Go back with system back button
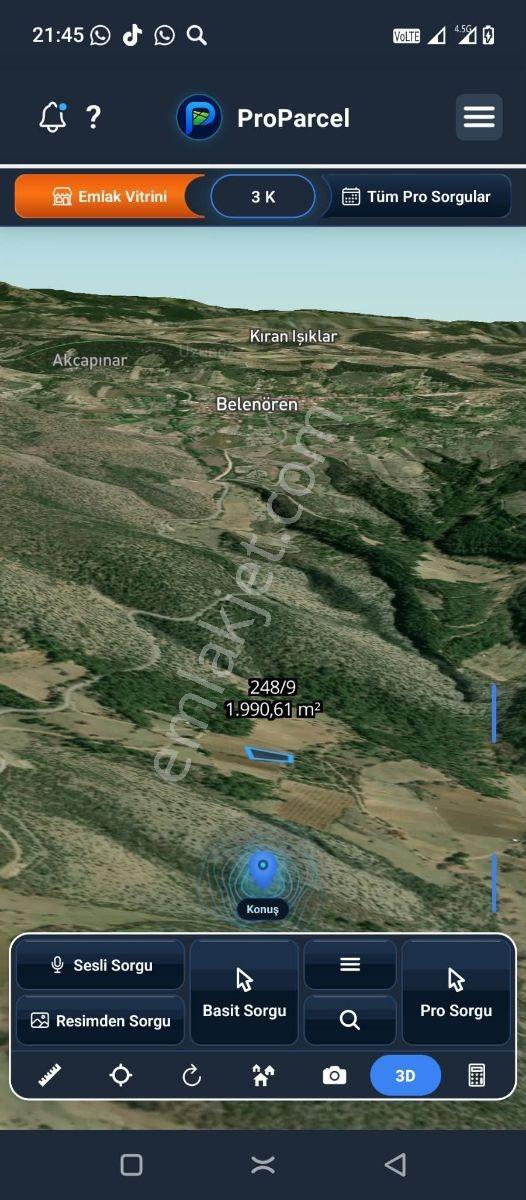This screenshot has height=1200, width=526. (395, 1165)
